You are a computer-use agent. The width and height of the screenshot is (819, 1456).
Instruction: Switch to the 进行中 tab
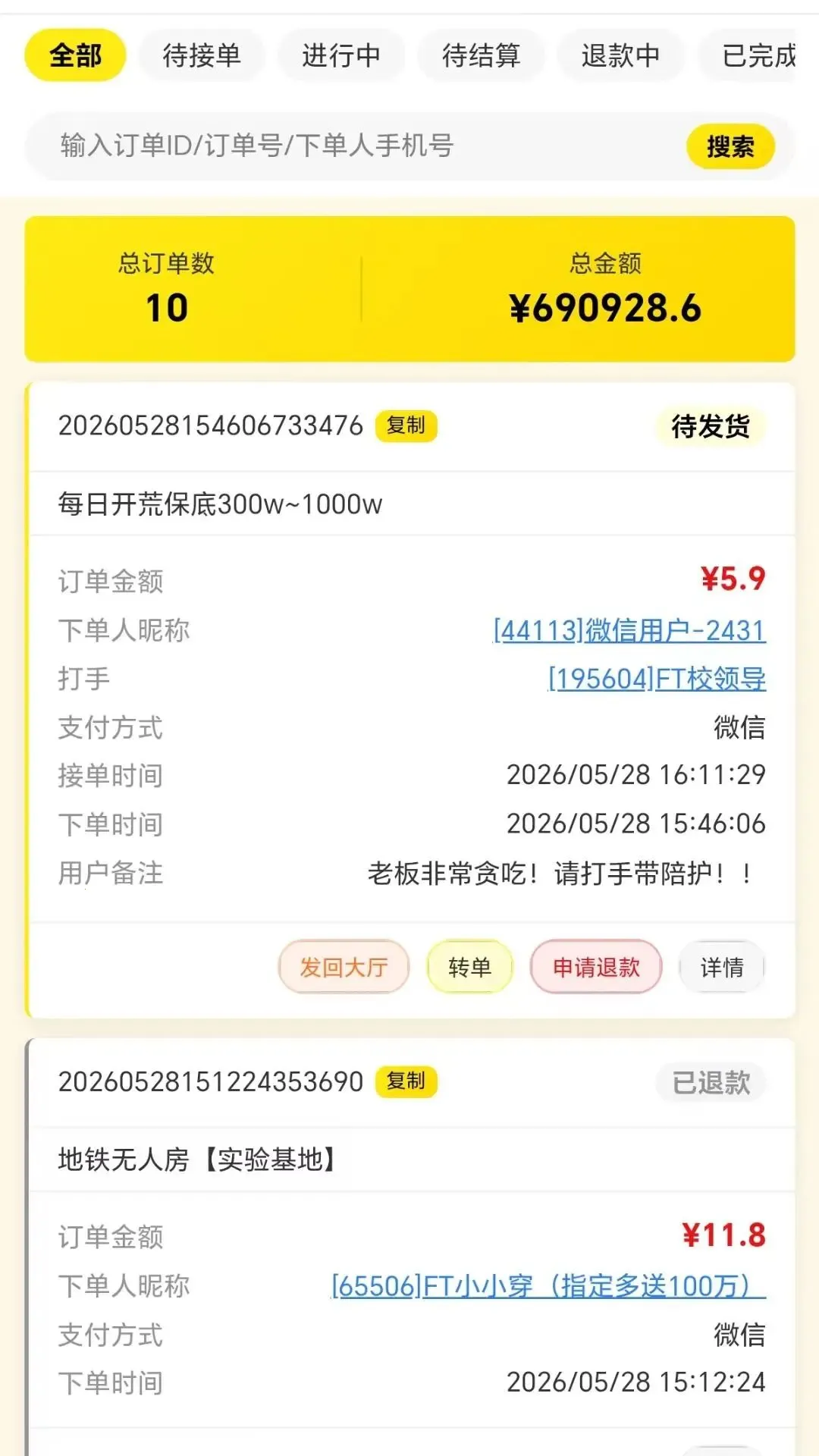[341, 55]
